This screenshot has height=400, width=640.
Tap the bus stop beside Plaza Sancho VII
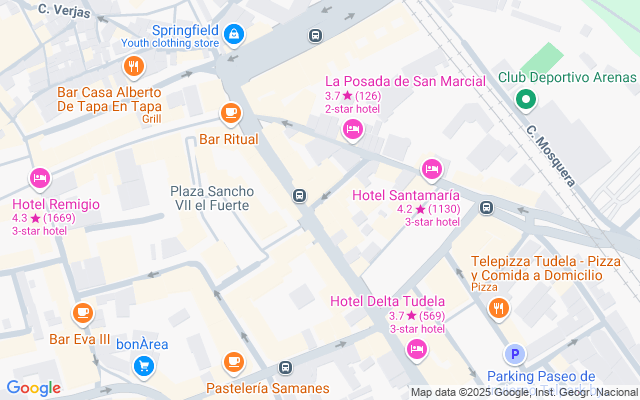pyautogui.click(x=300, y=196)
